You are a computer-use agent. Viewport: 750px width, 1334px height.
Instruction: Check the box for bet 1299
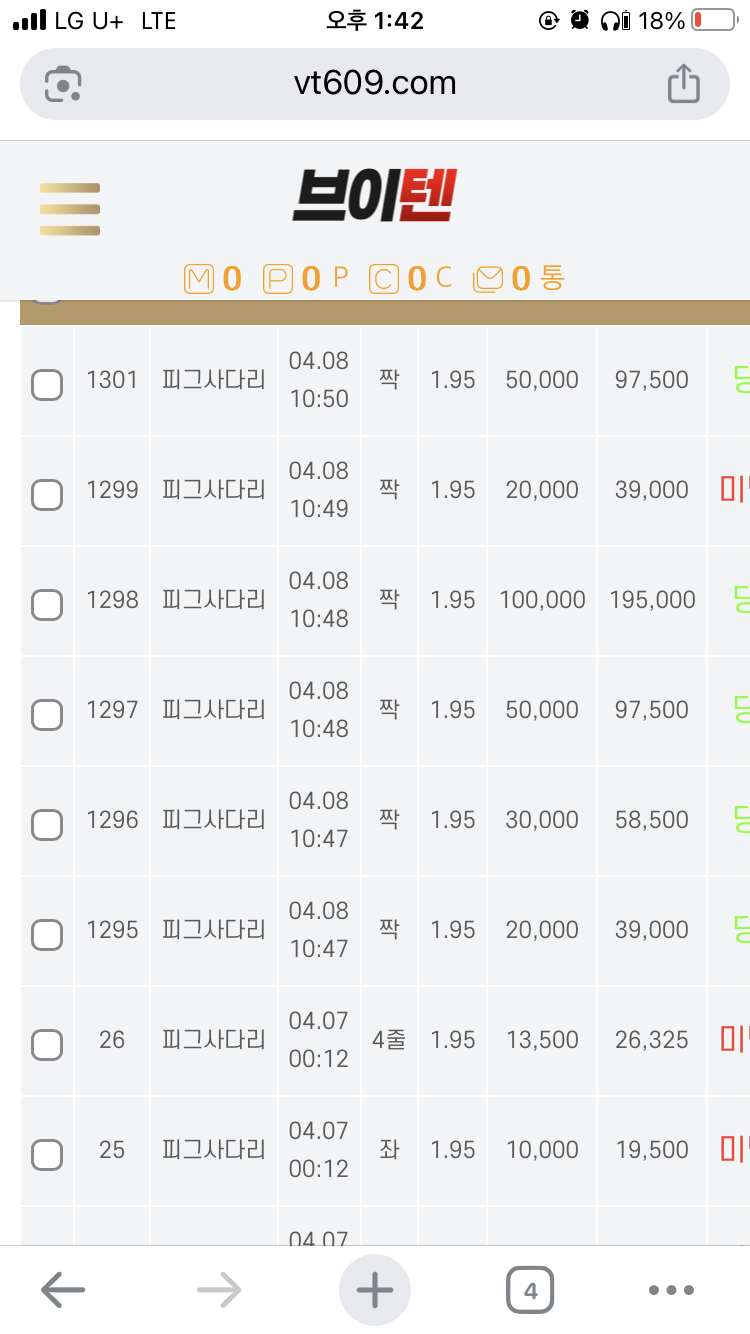point(47,494)
